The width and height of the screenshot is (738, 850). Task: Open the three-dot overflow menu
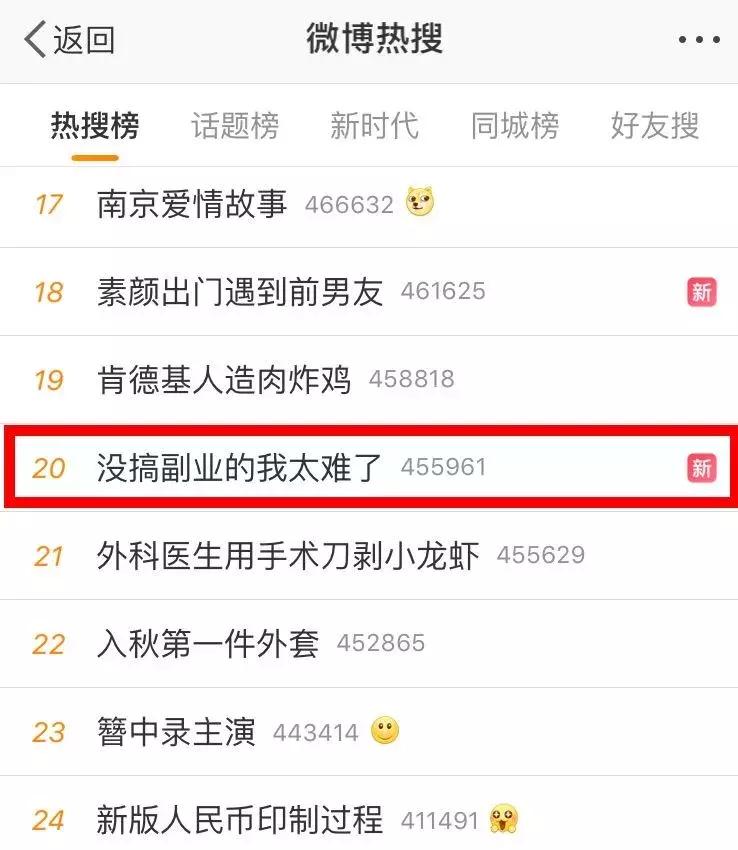[698, 41]
